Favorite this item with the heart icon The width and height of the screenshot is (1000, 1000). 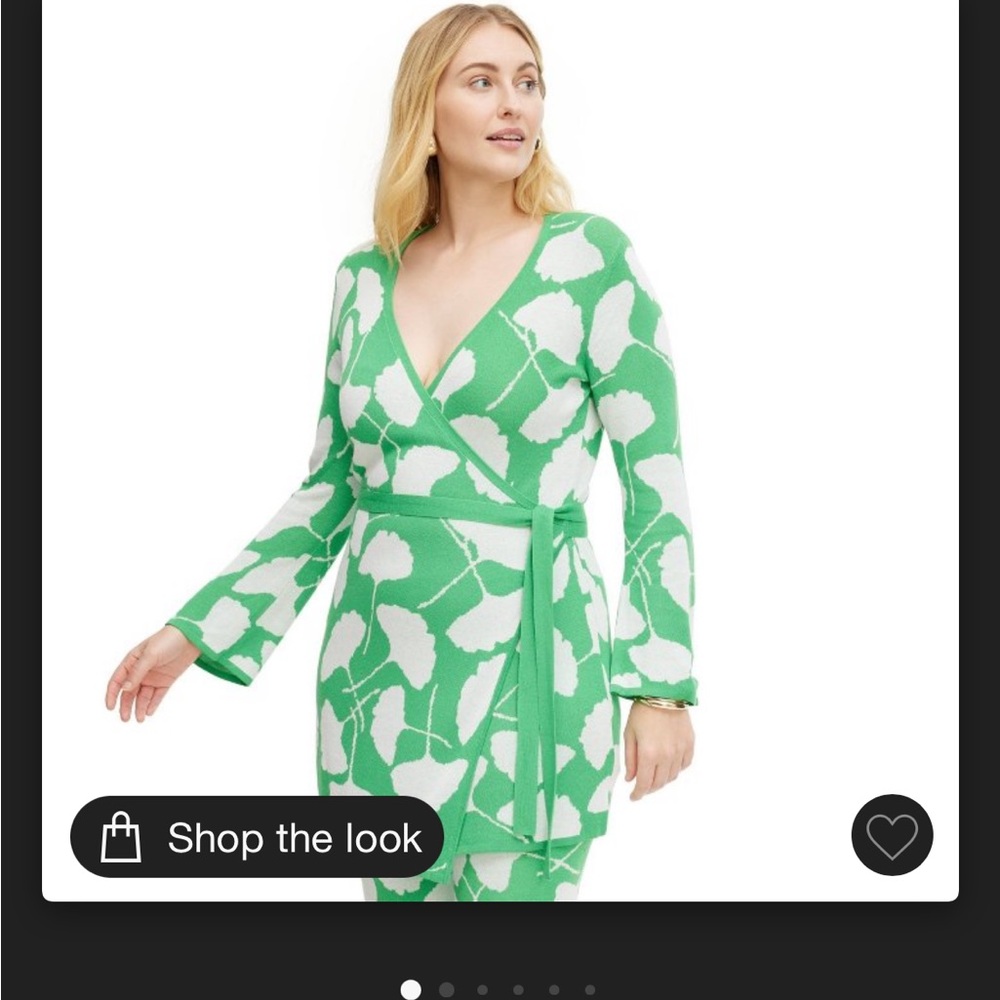[x=892, y=835]
